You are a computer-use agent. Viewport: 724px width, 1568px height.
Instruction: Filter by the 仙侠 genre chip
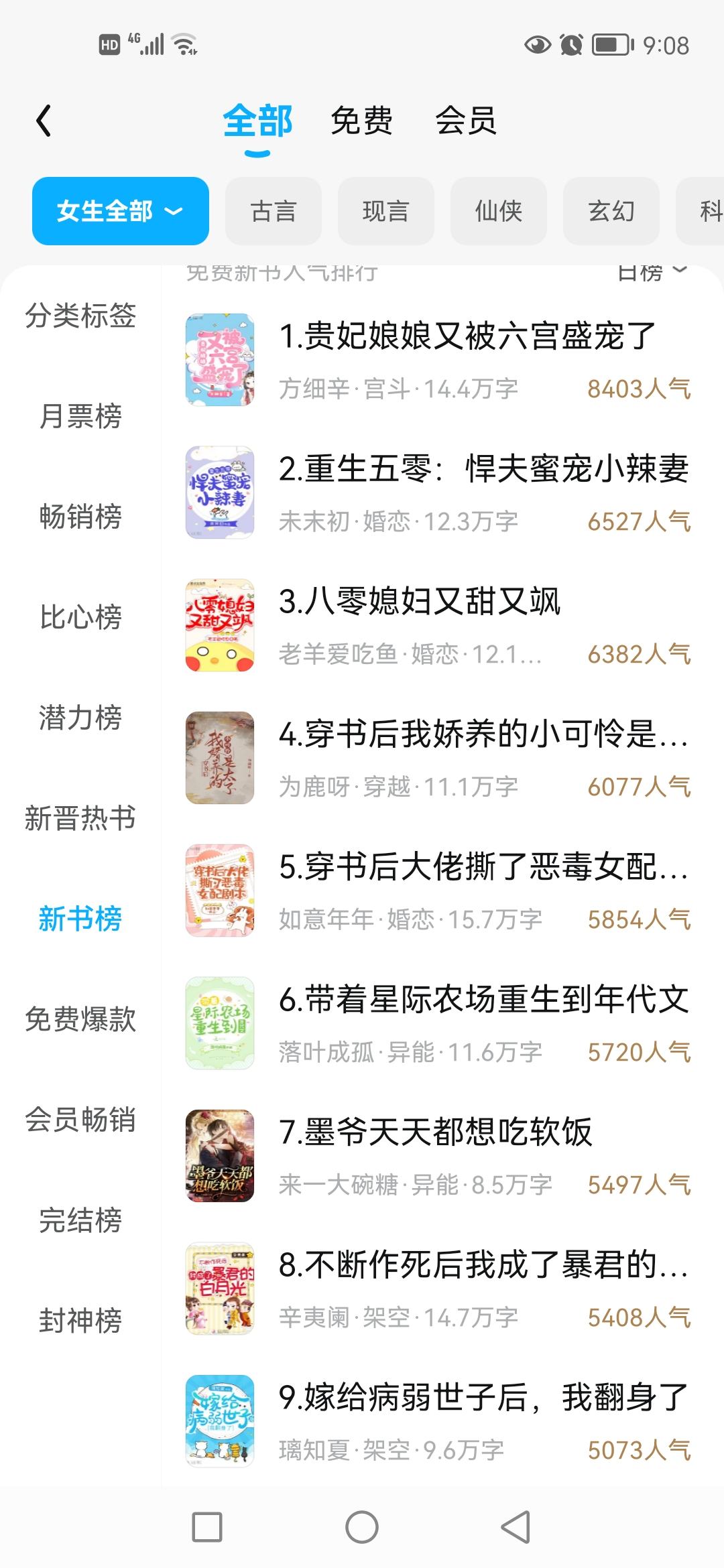[498, 211]
